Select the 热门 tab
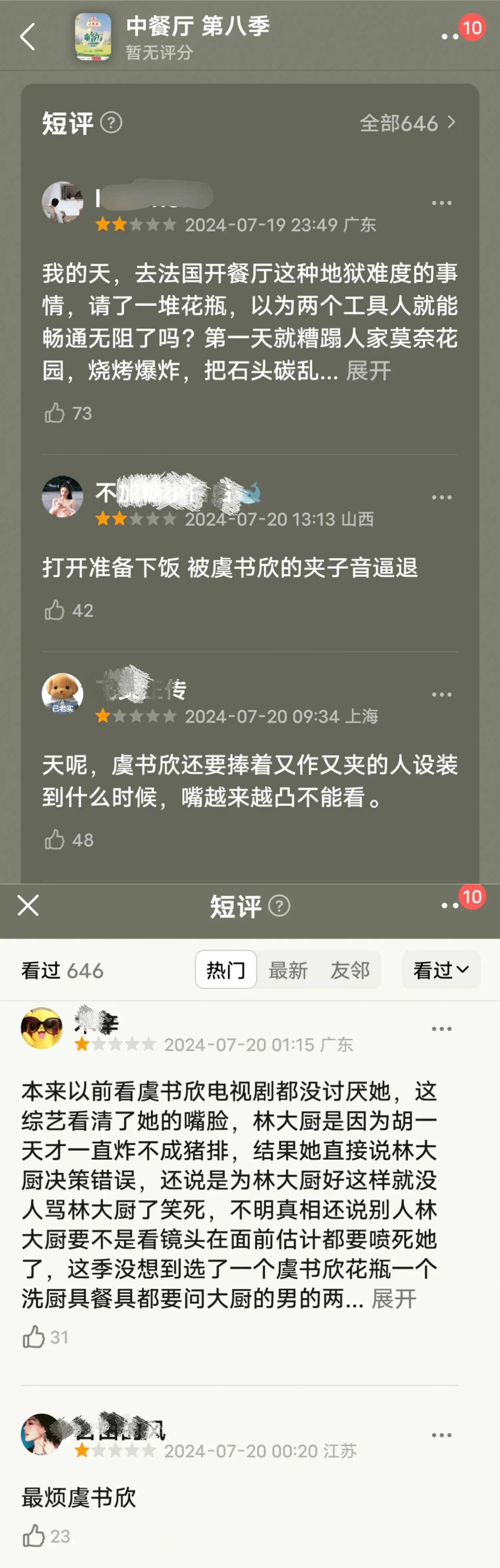500x1568 pixels. click(225, 970)
